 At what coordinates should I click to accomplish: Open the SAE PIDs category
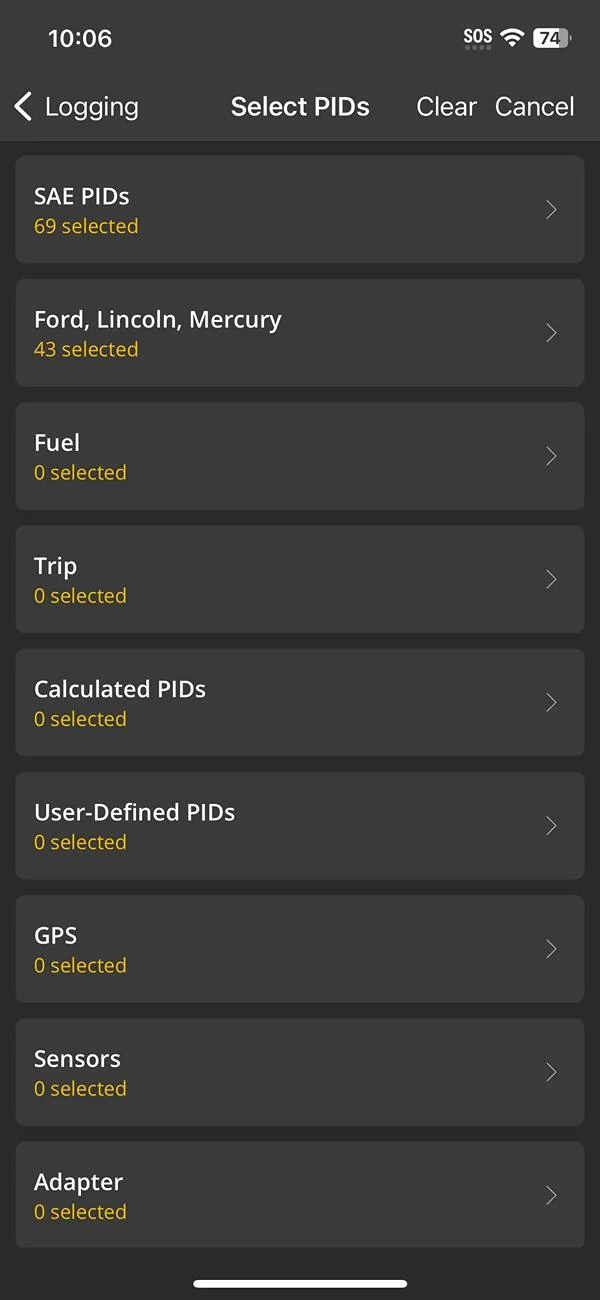tap(300, 210)
